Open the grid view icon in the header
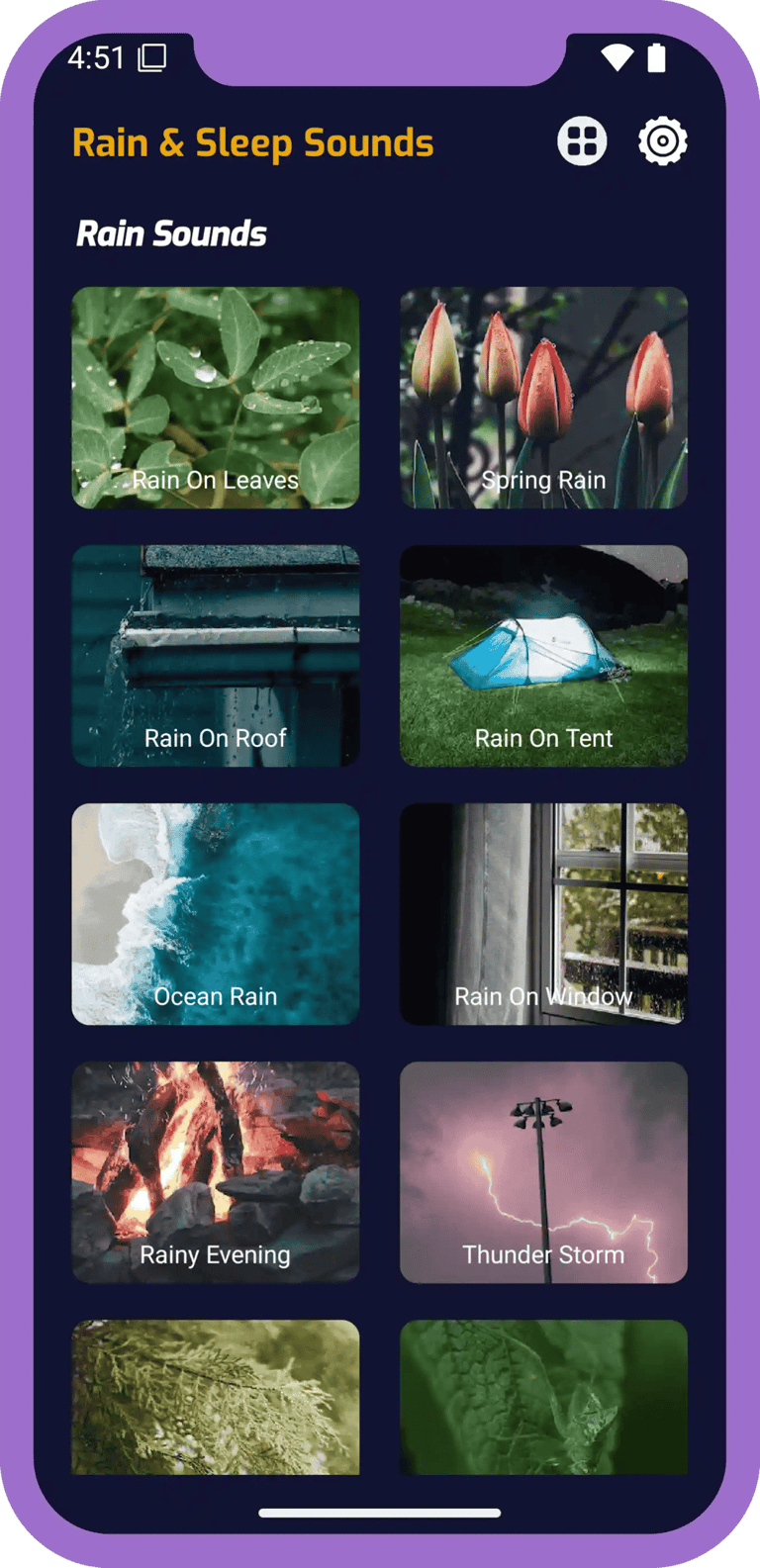 click(x=581, y=139)
